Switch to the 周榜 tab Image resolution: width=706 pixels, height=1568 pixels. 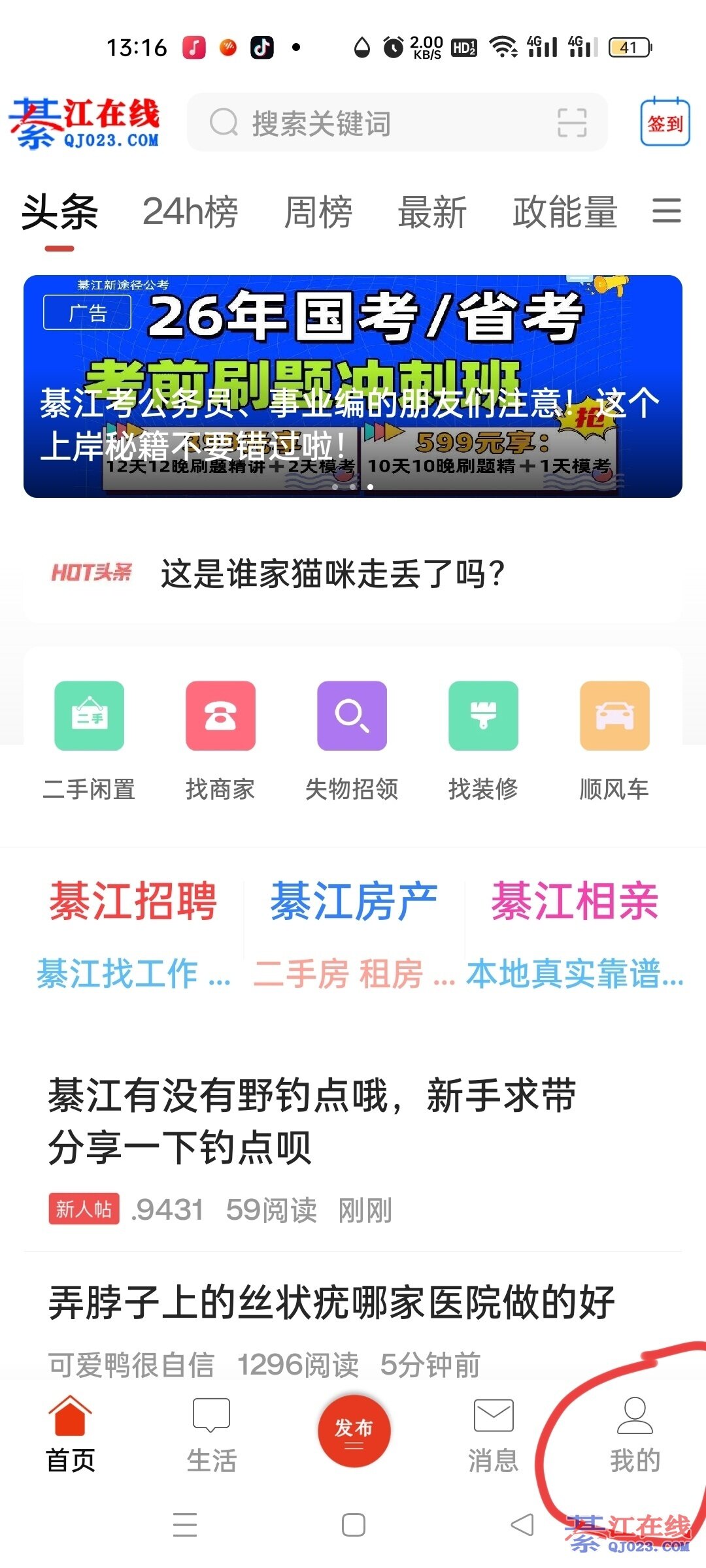pyautogui.click(x=318, y=212)
